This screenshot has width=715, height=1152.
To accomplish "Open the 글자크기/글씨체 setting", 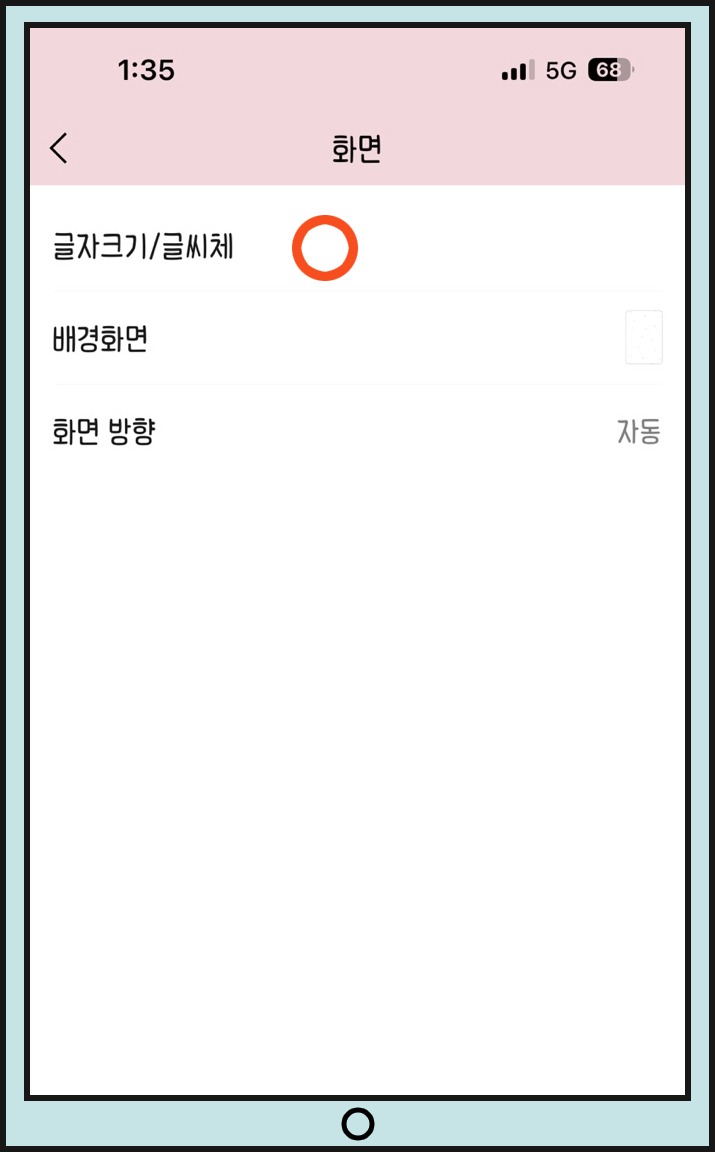I will tap(357, 246).
